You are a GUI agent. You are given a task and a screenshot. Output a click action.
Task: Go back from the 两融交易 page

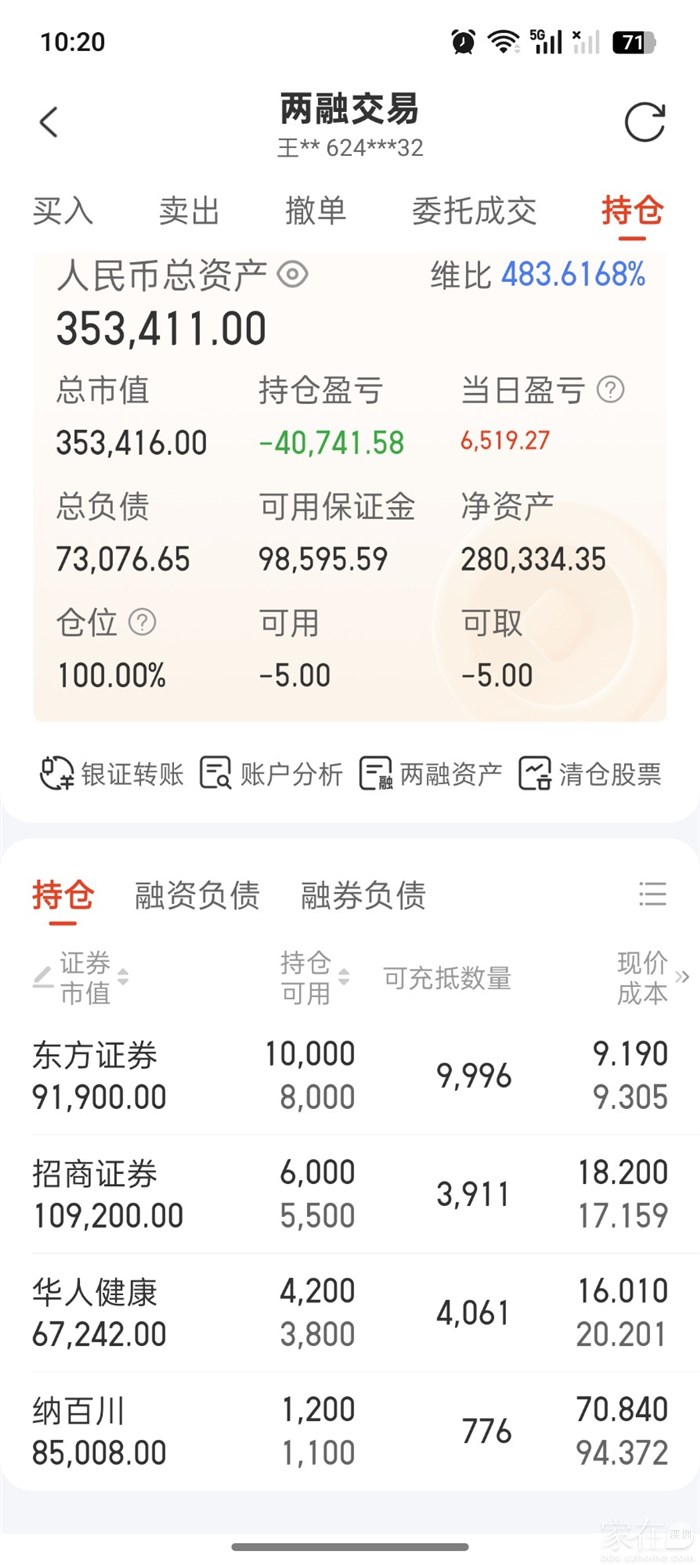pyautogui.click(x=48, y=123)
